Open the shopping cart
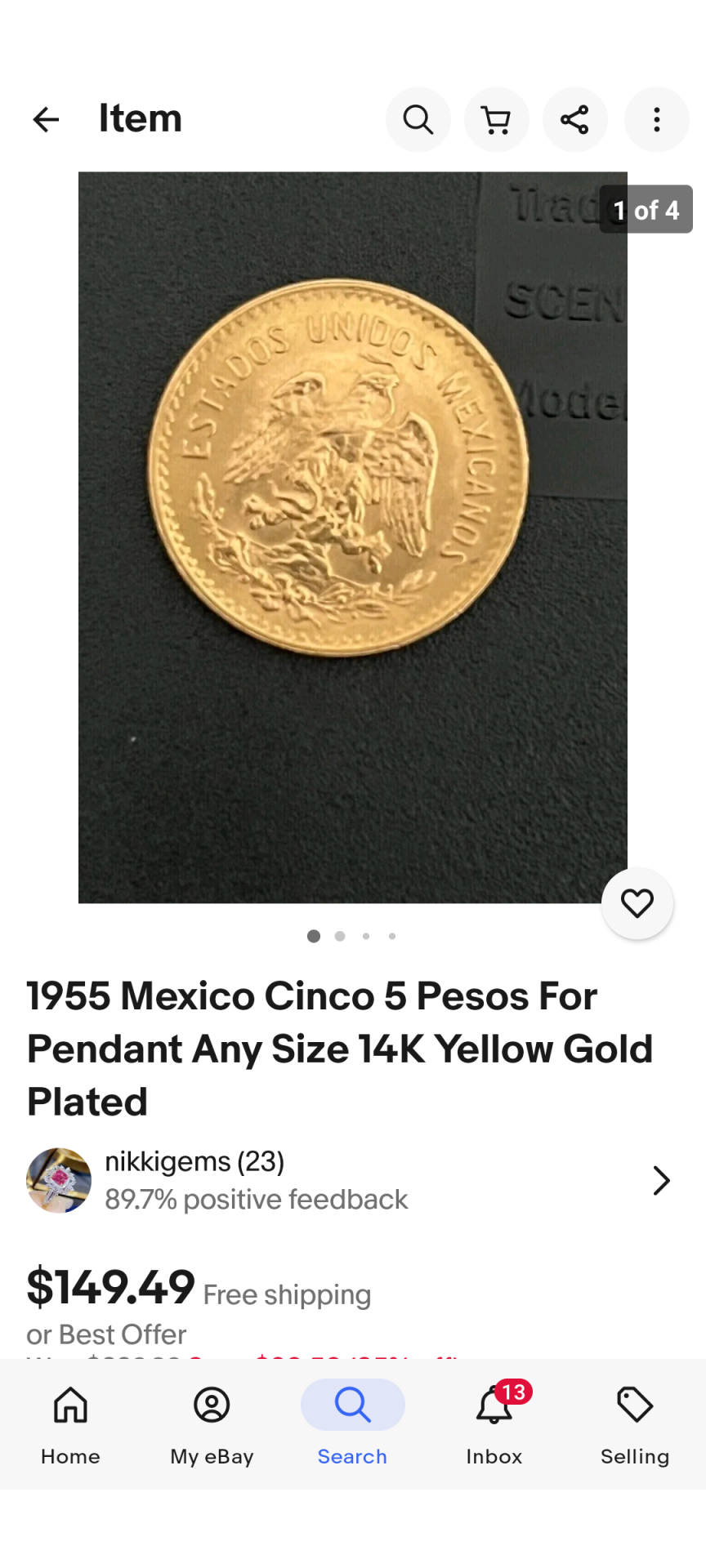 [496, 120]
